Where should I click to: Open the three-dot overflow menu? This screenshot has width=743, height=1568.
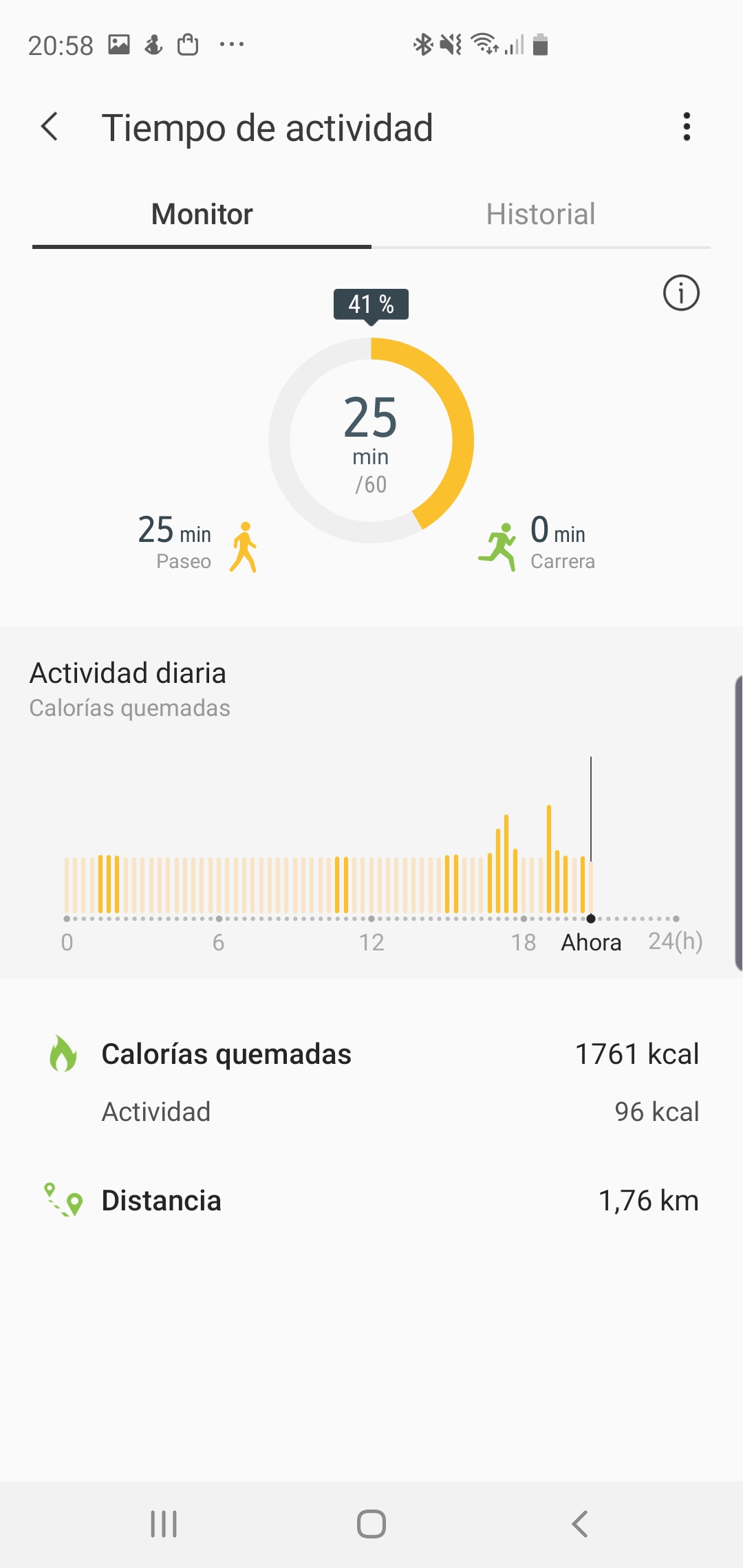click(686, 127)
